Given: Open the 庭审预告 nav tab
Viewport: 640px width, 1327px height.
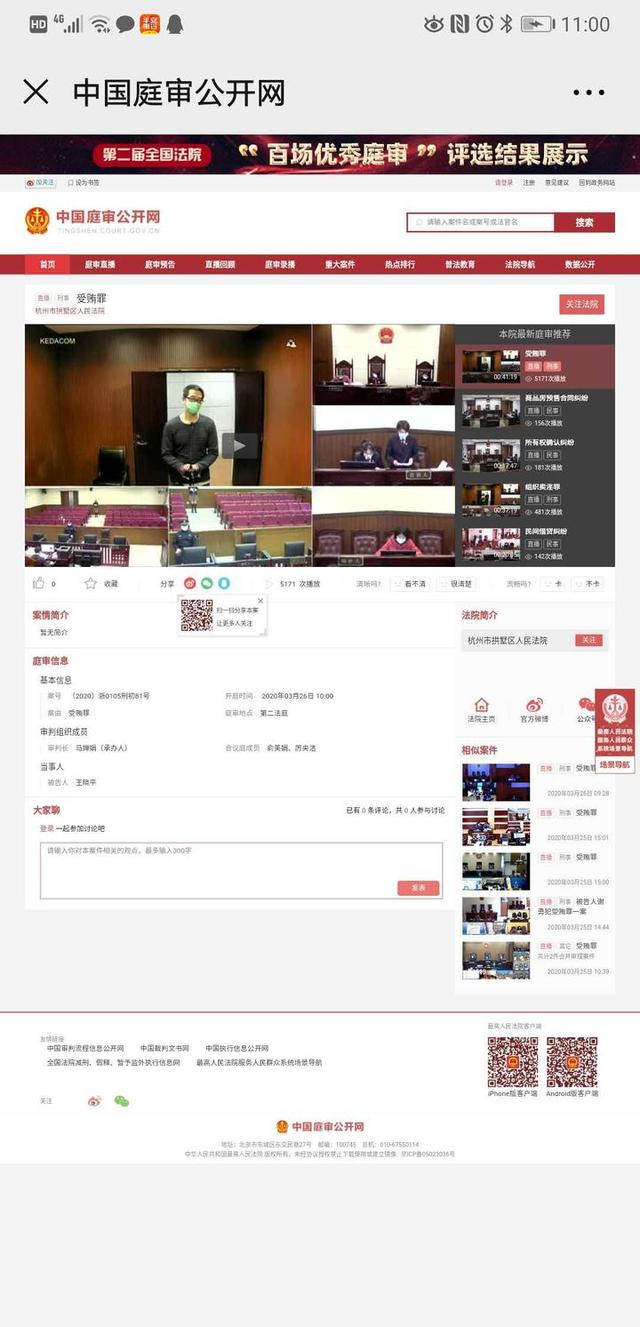Looking at the screenshot, I should coord(160,264).
